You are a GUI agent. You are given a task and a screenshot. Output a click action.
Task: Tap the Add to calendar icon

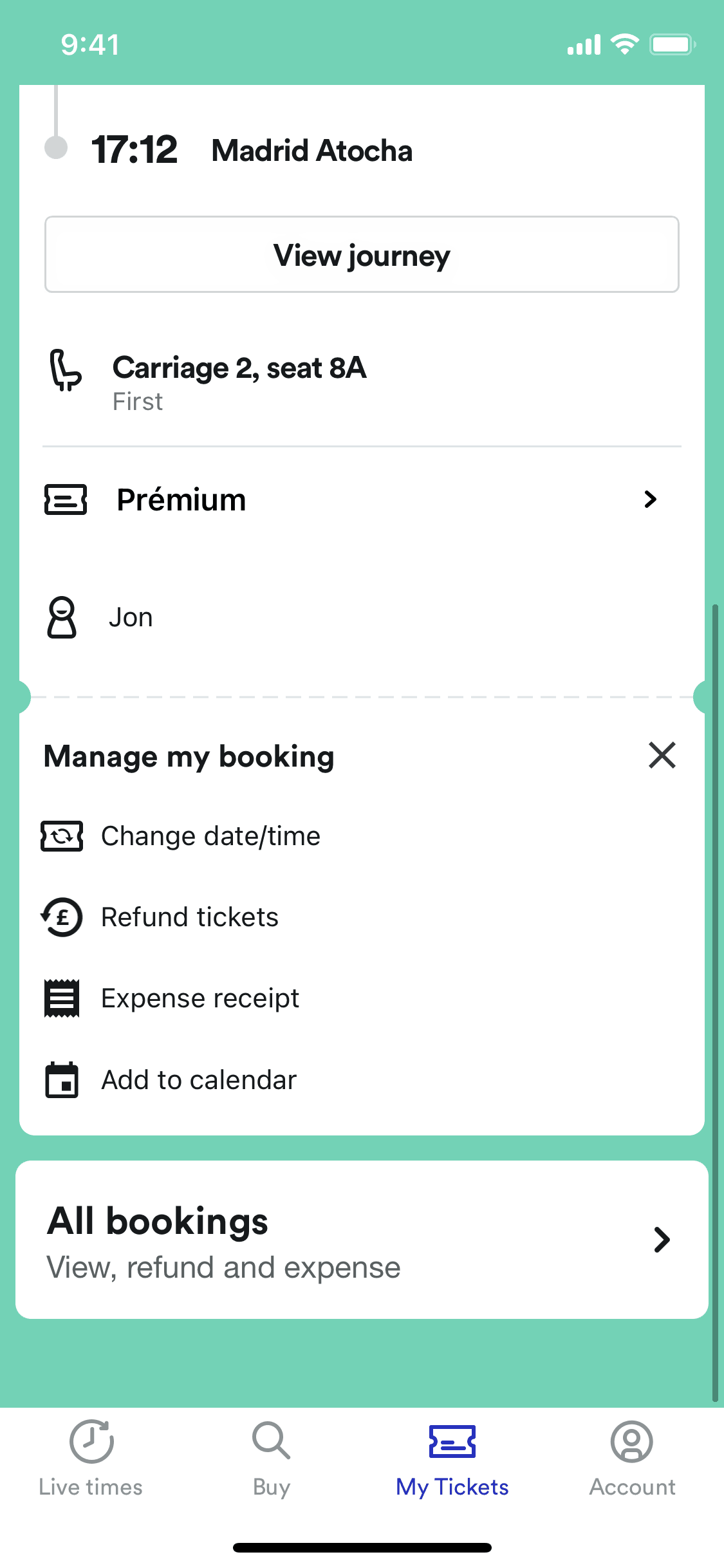[x=62, y=1079]
